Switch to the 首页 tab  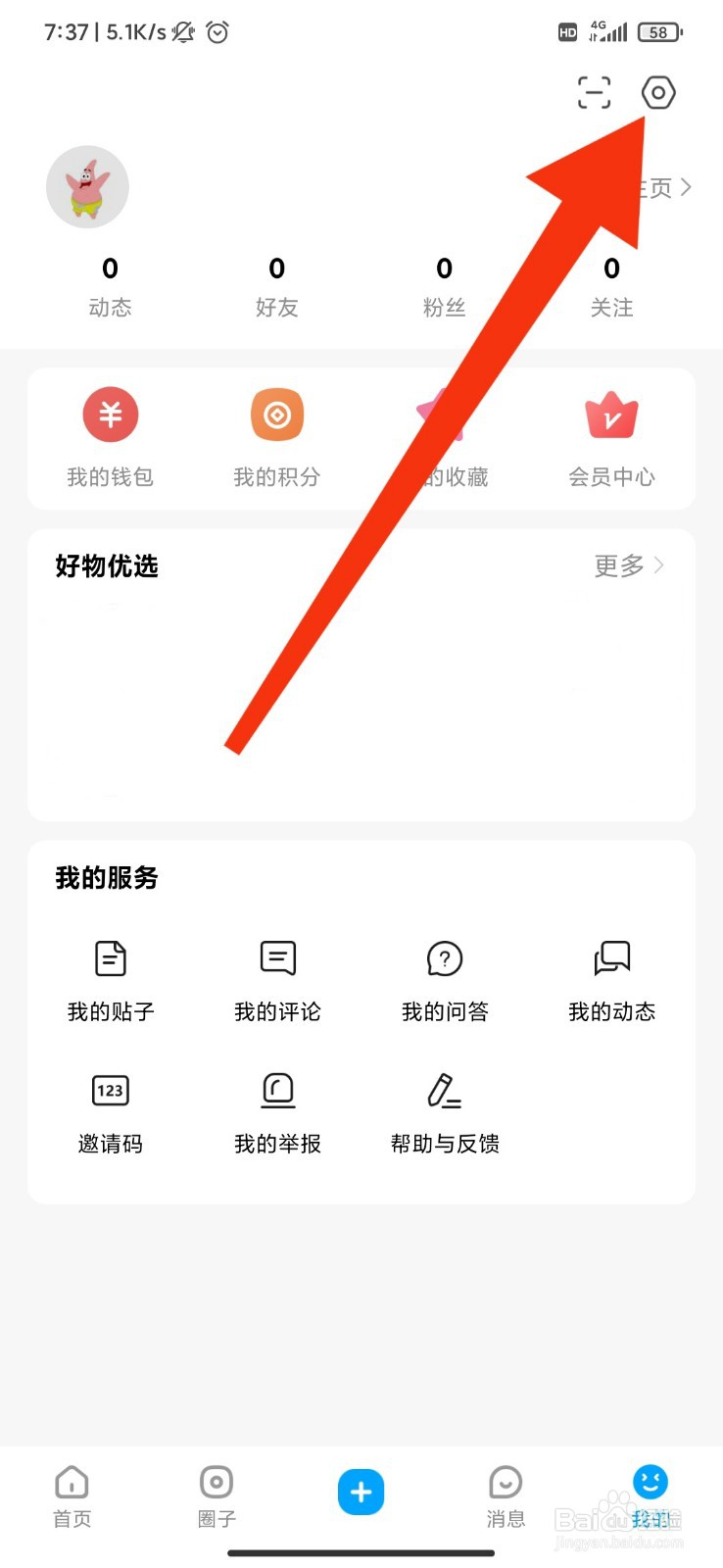tap(72, 1496)
